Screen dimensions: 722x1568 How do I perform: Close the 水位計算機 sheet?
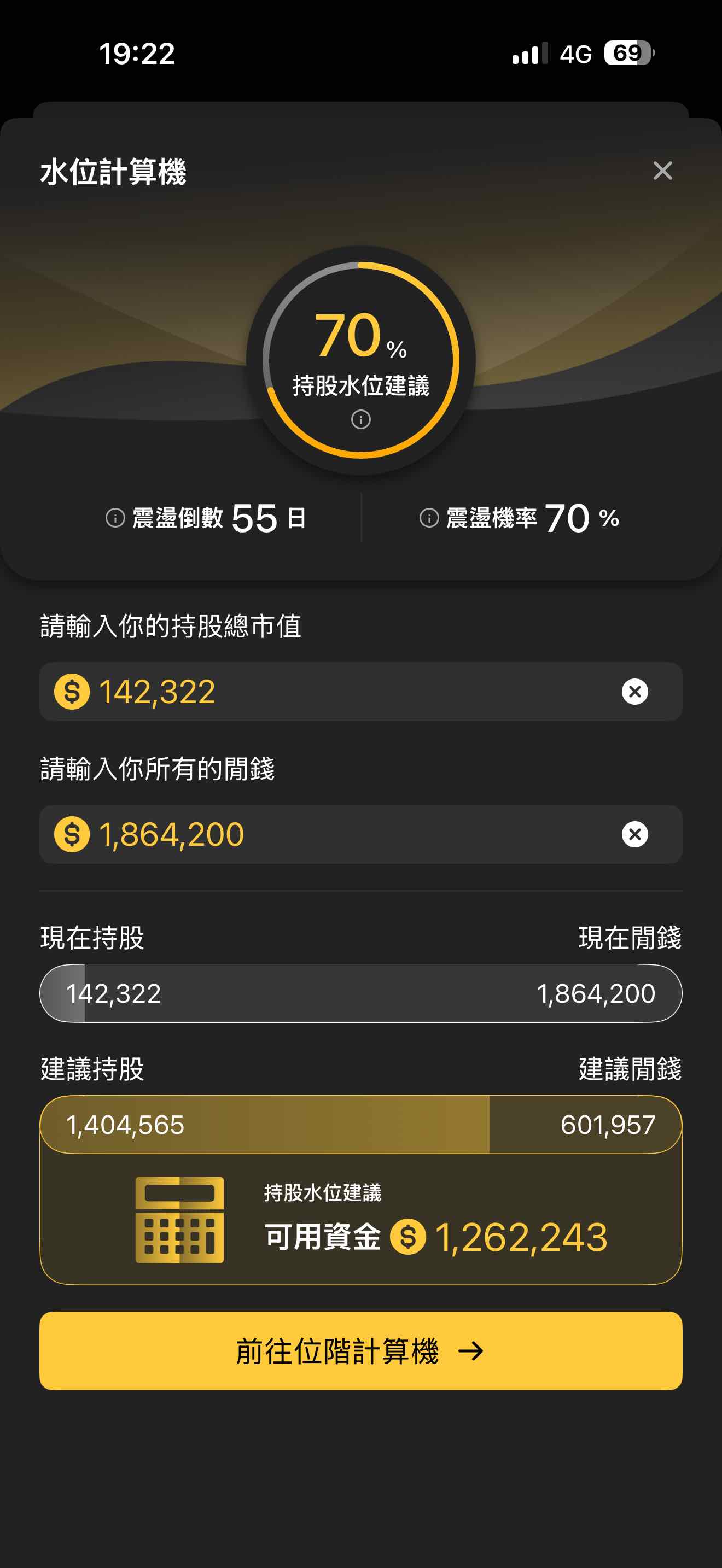click(x=662, y=171)
